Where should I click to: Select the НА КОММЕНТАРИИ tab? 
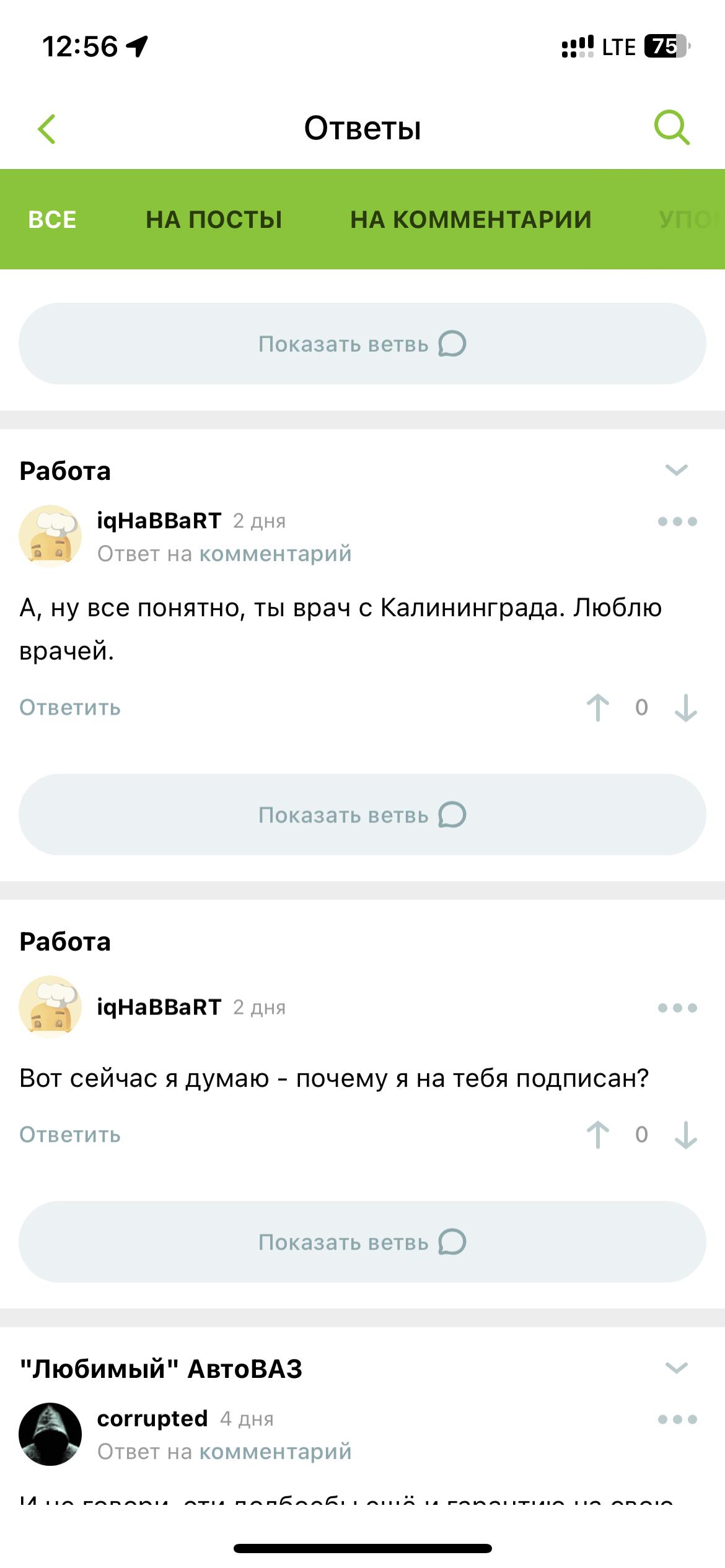point(470,220)
